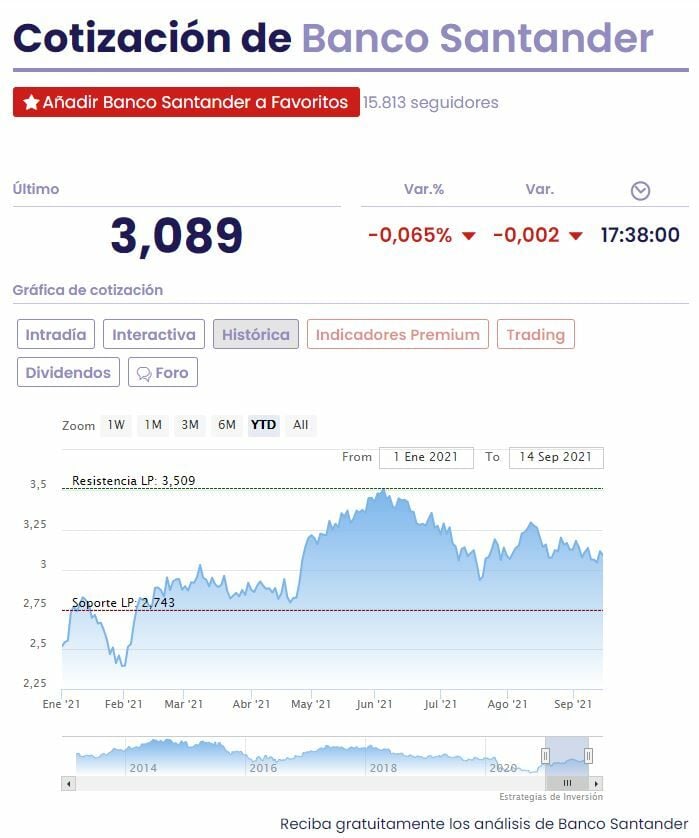
Task: Open the Interactiva chart view
Action: pos(154,335)
